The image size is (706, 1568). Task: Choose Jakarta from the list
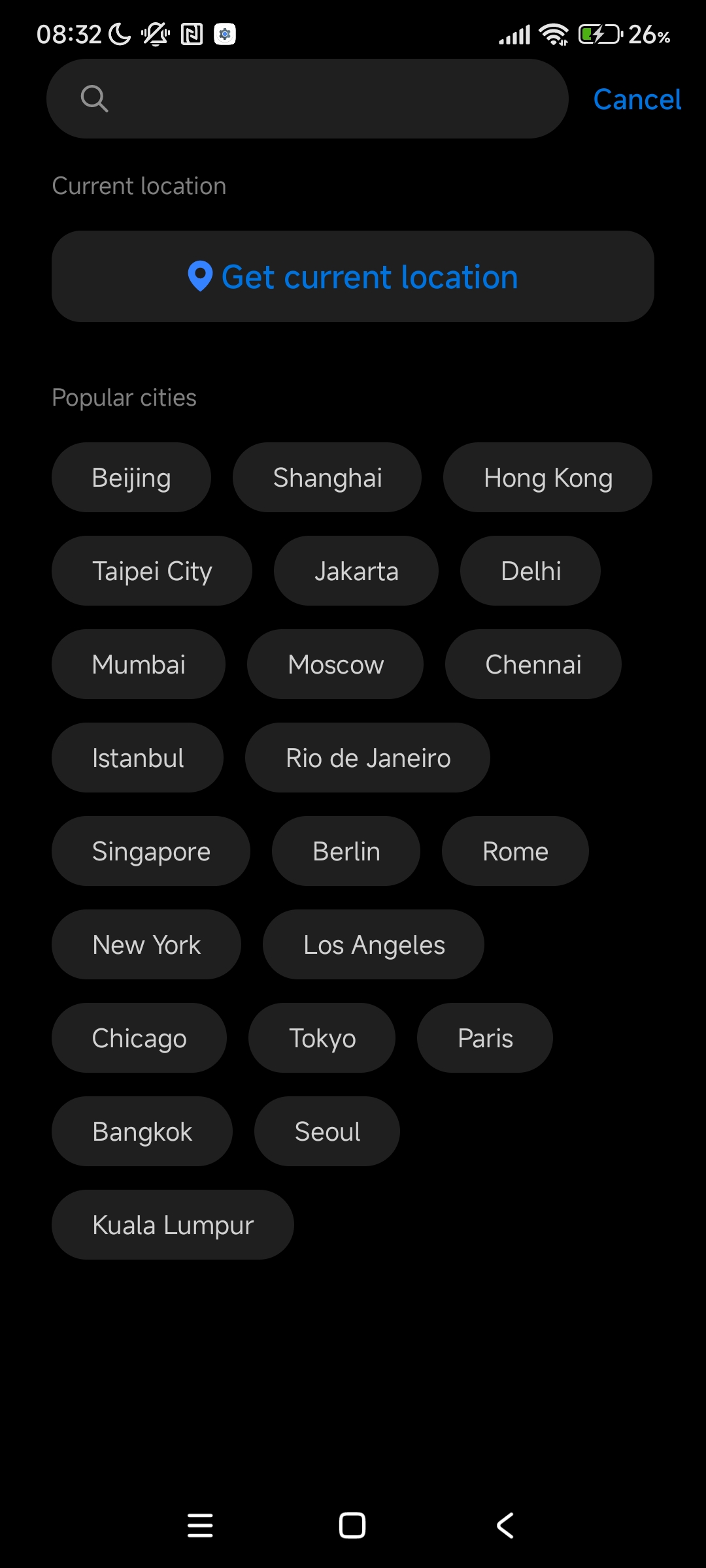[x=356, y=571]
